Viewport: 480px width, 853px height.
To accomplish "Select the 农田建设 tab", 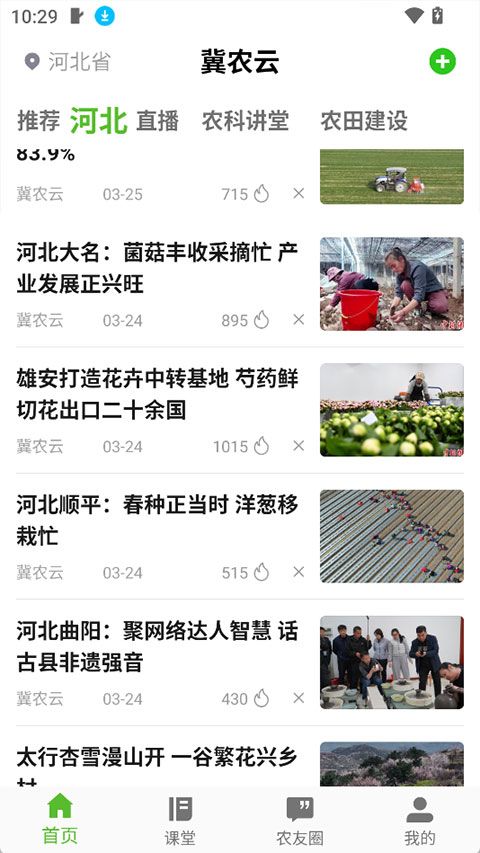I will 364,121.
